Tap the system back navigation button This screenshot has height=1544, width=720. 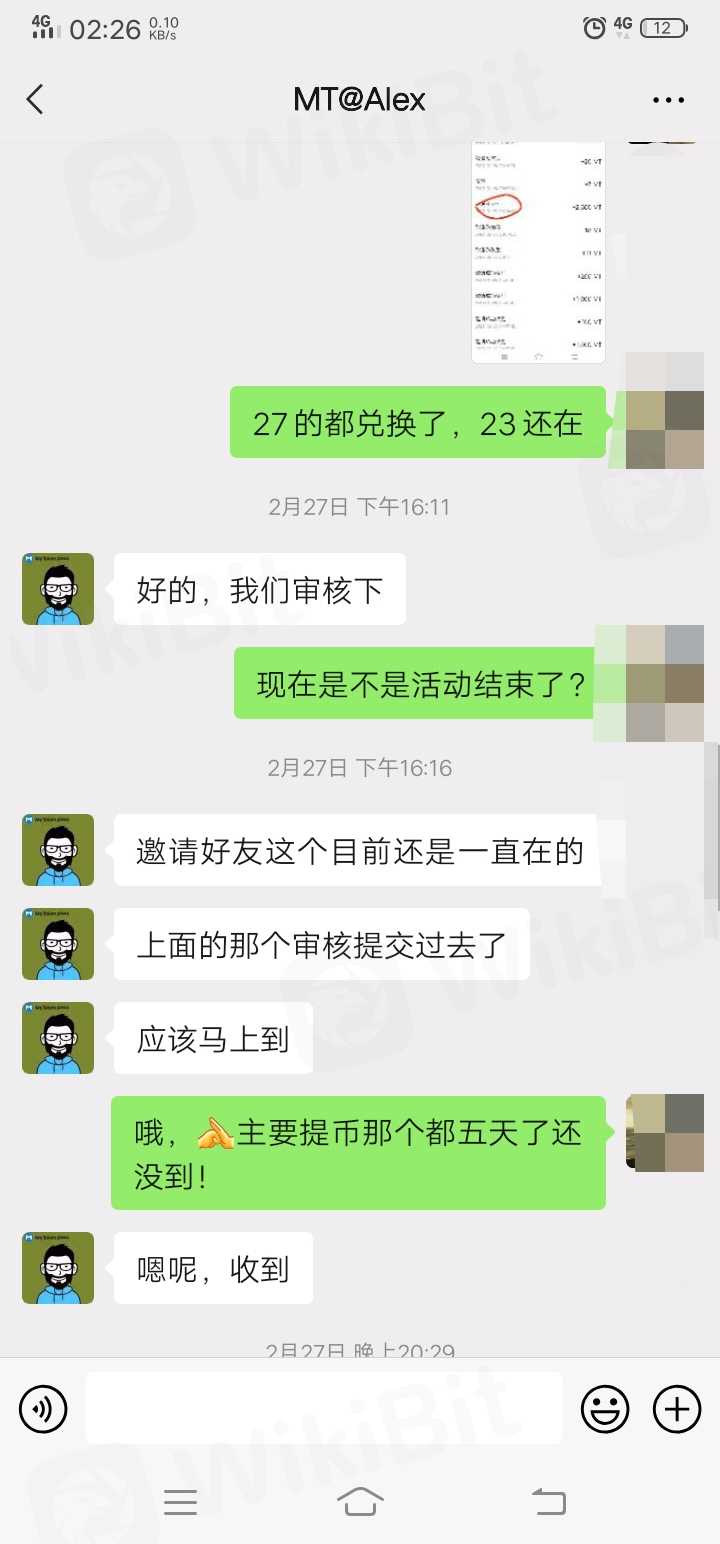[548, 1501]
